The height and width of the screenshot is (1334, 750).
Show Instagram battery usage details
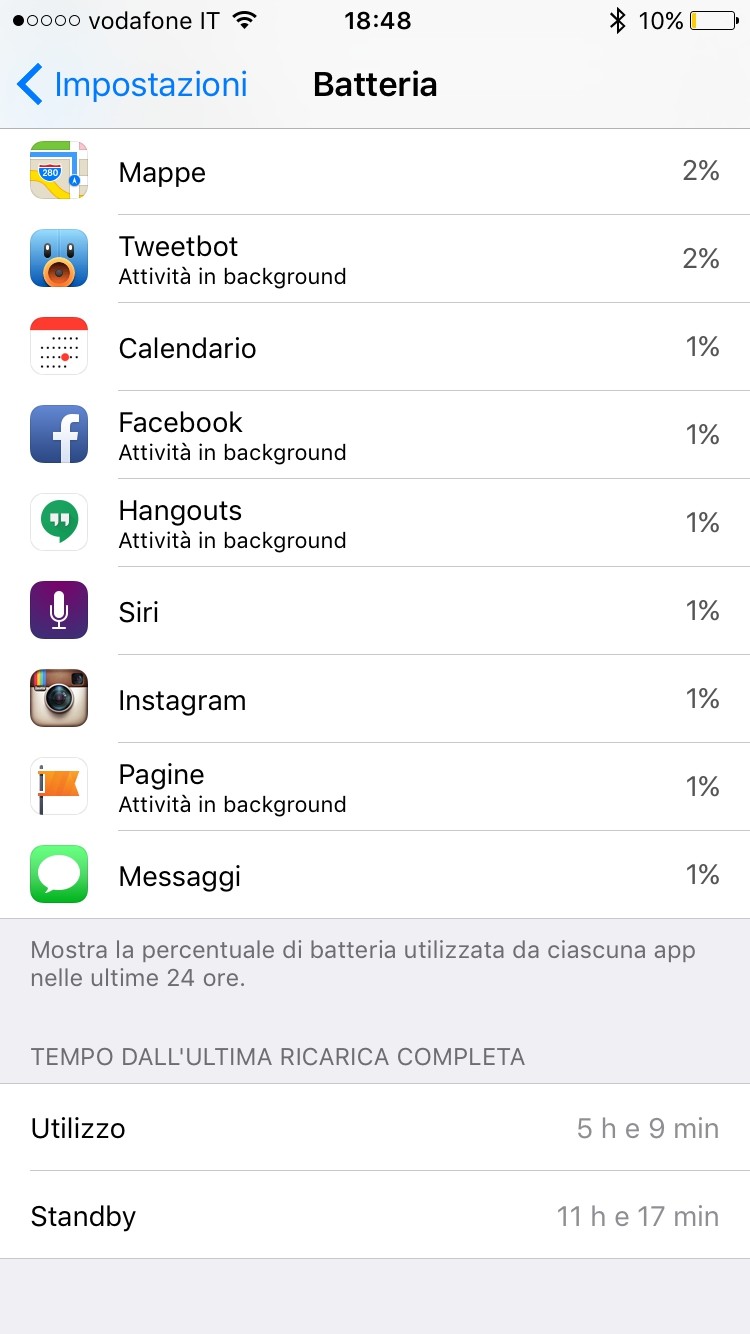375,699
